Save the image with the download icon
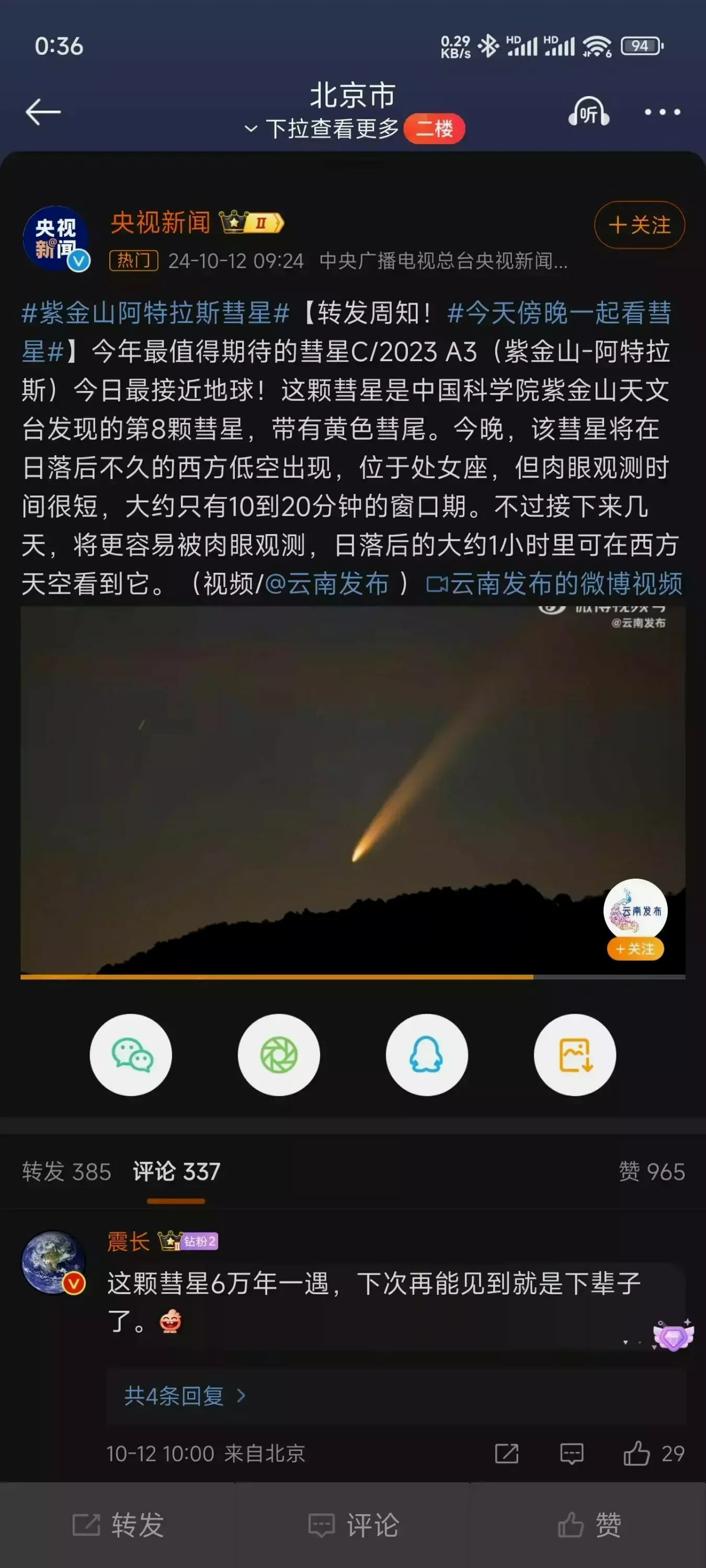 [x=574, y=1054]
